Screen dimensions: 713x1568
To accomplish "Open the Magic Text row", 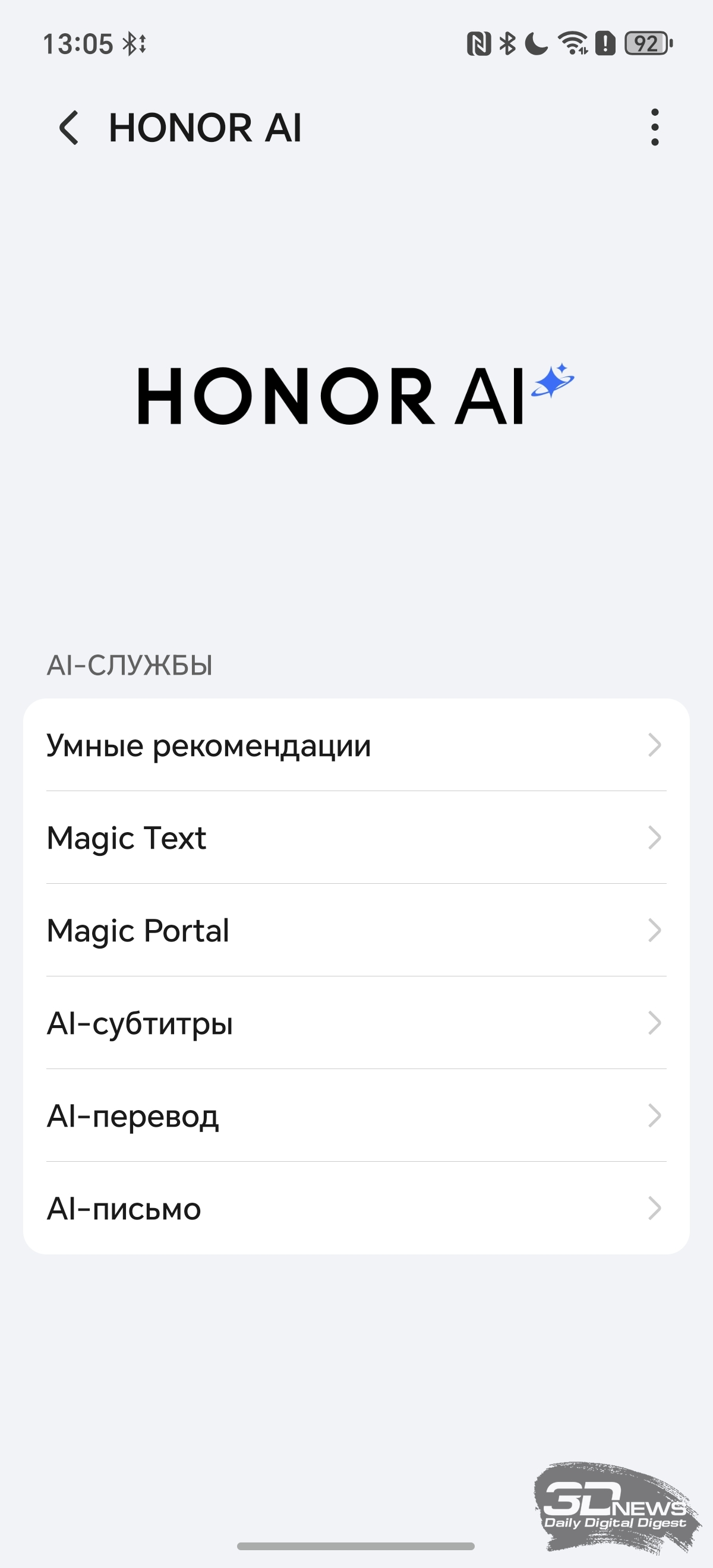I will [x=356, y=837].
